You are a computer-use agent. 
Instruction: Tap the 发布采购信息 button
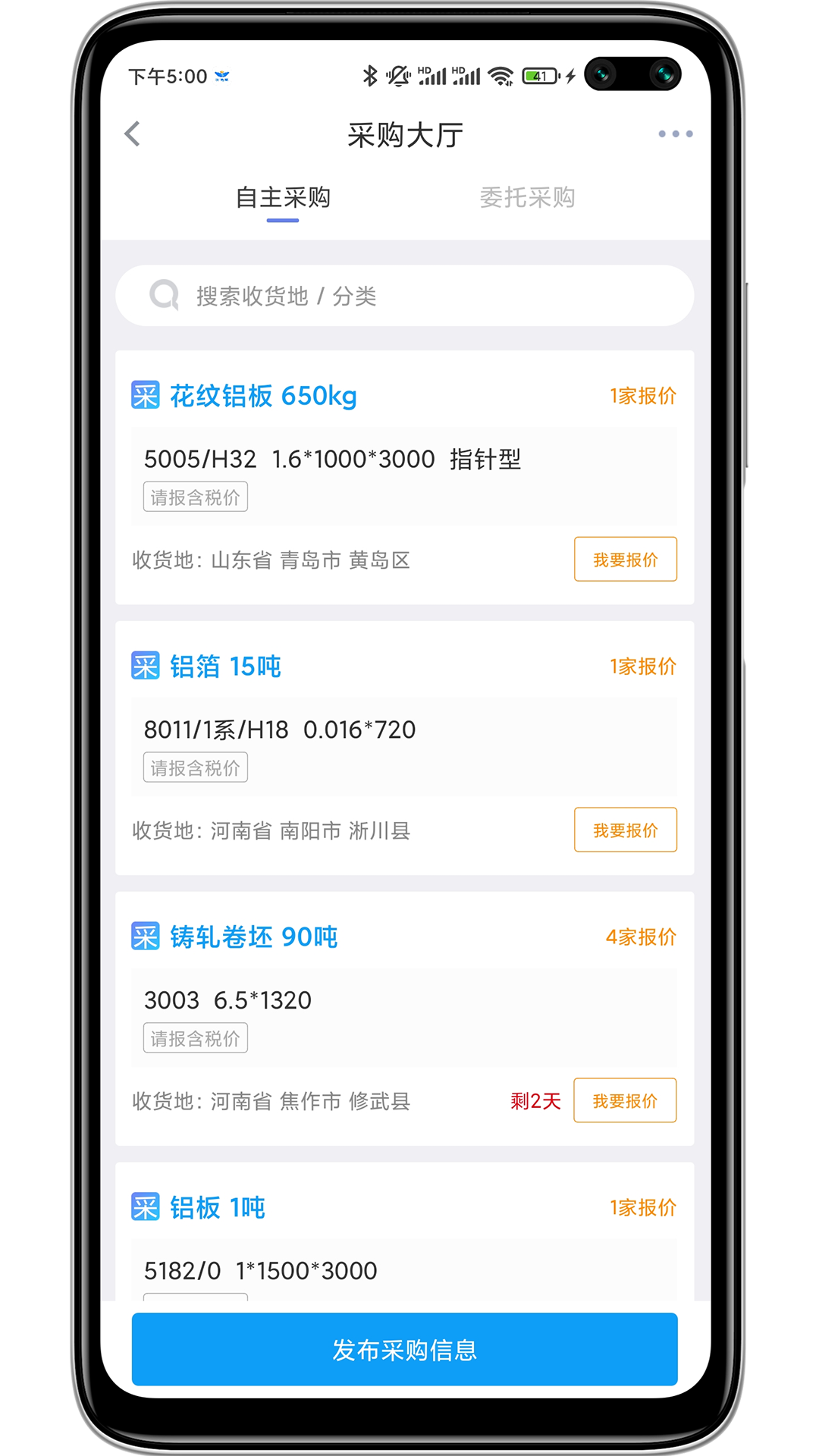click(404, 1350)
